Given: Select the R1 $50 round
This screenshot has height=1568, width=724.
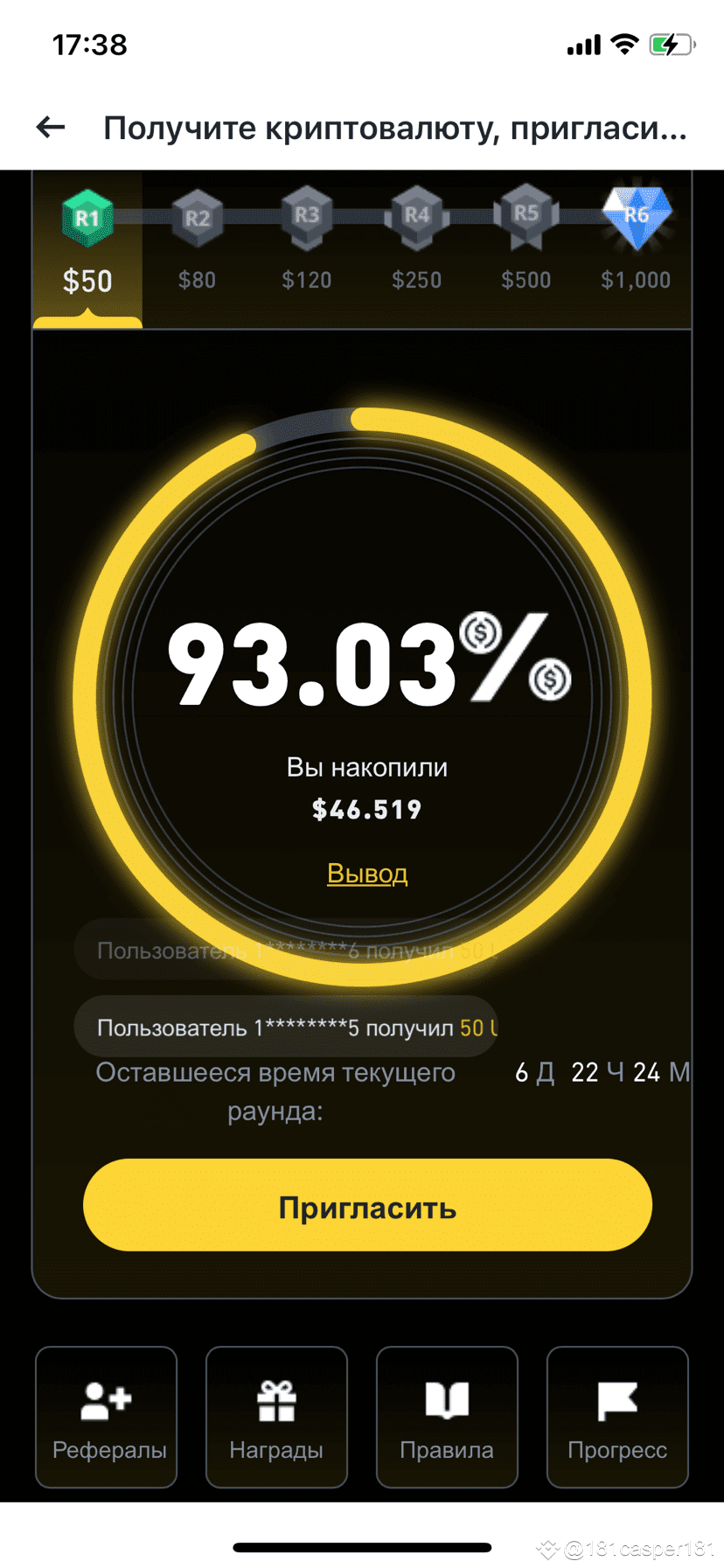Looking at the screenshot, I should [87, 245].
